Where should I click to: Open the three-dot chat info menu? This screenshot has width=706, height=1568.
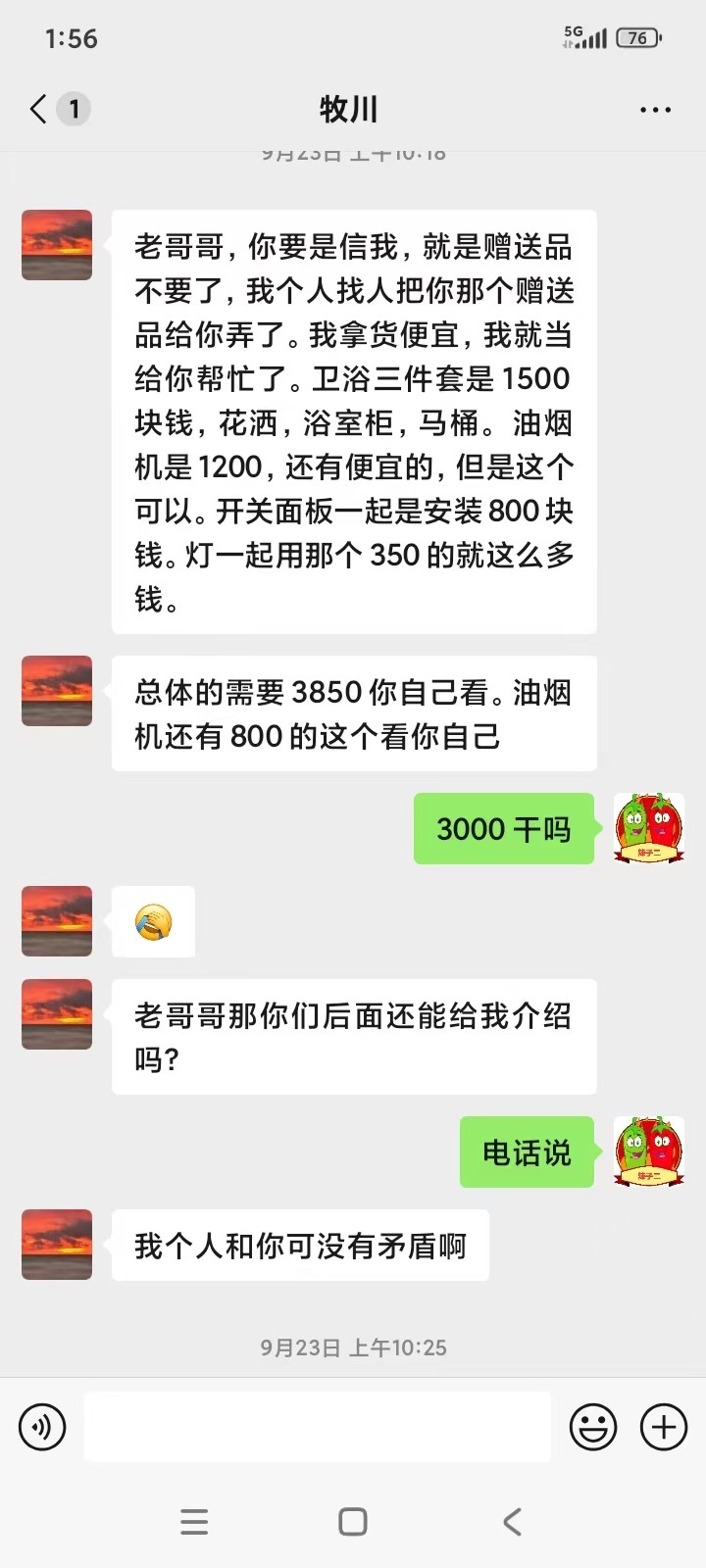click(655, 110)
